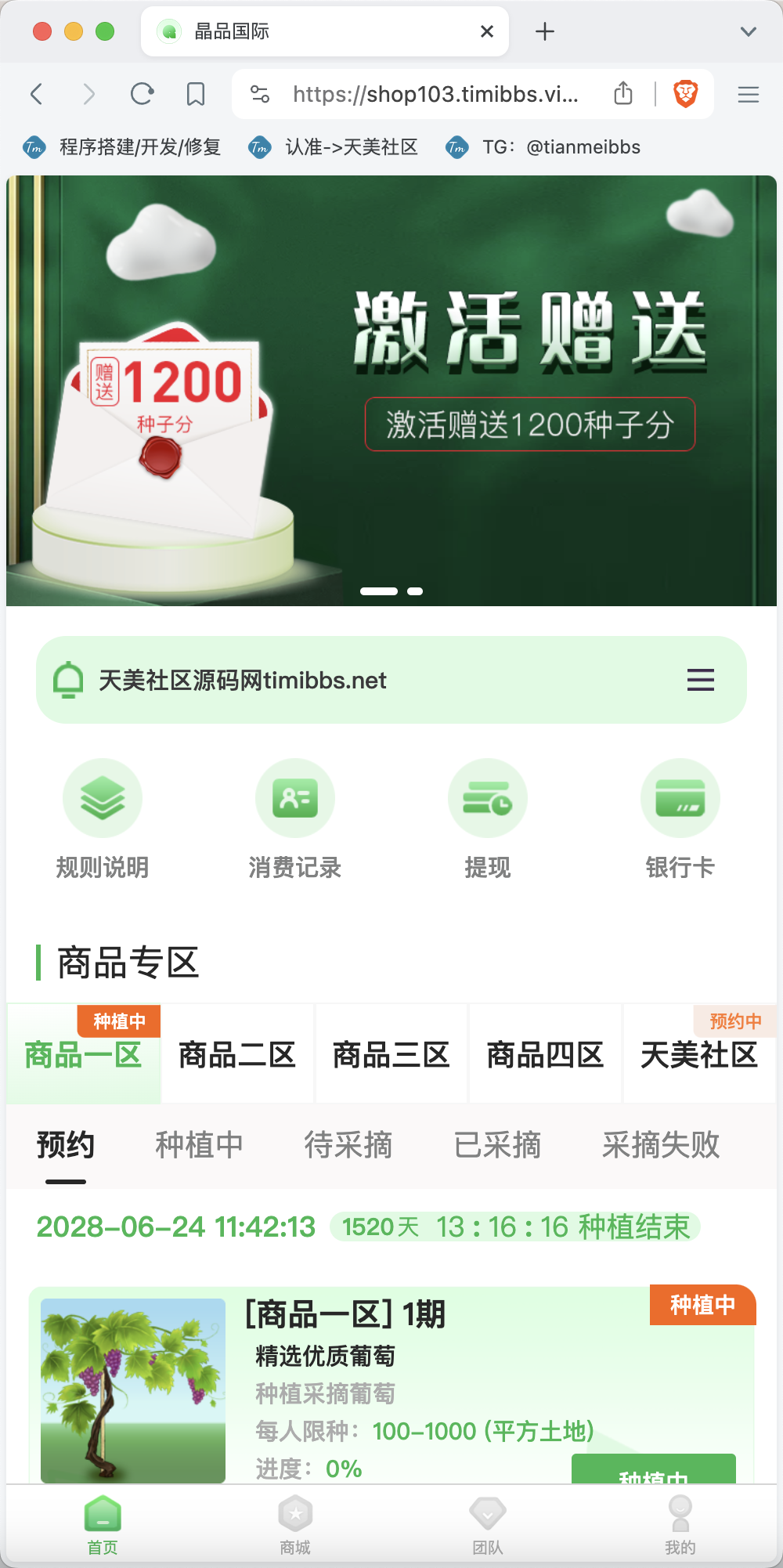Open the announcement list menu icon
The image size is (783, 1568).
(x=701, y=680)
